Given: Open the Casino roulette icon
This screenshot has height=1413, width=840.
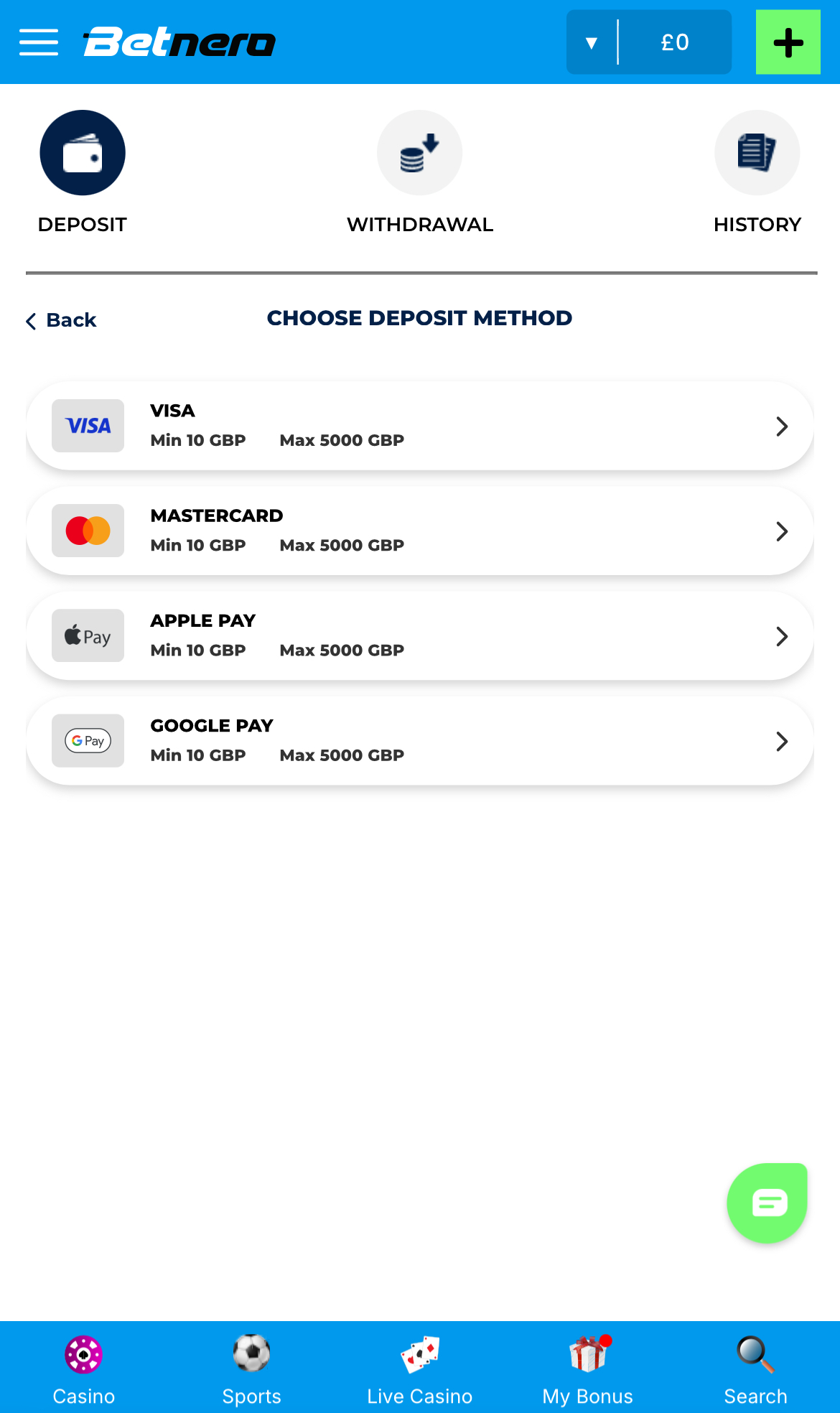Looking at the screenshot, I should click(84, 1353).
